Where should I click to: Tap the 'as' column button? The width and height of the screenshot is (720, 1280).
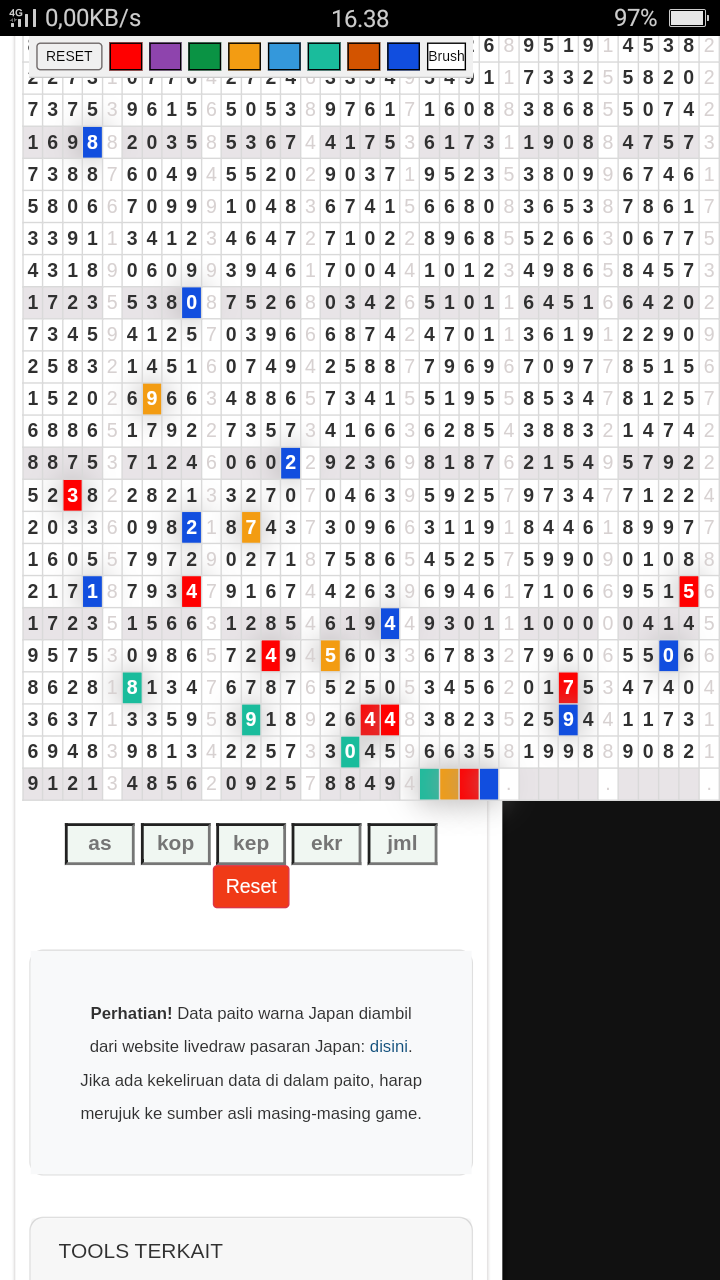pyautogui.click(x=100, y=843)
